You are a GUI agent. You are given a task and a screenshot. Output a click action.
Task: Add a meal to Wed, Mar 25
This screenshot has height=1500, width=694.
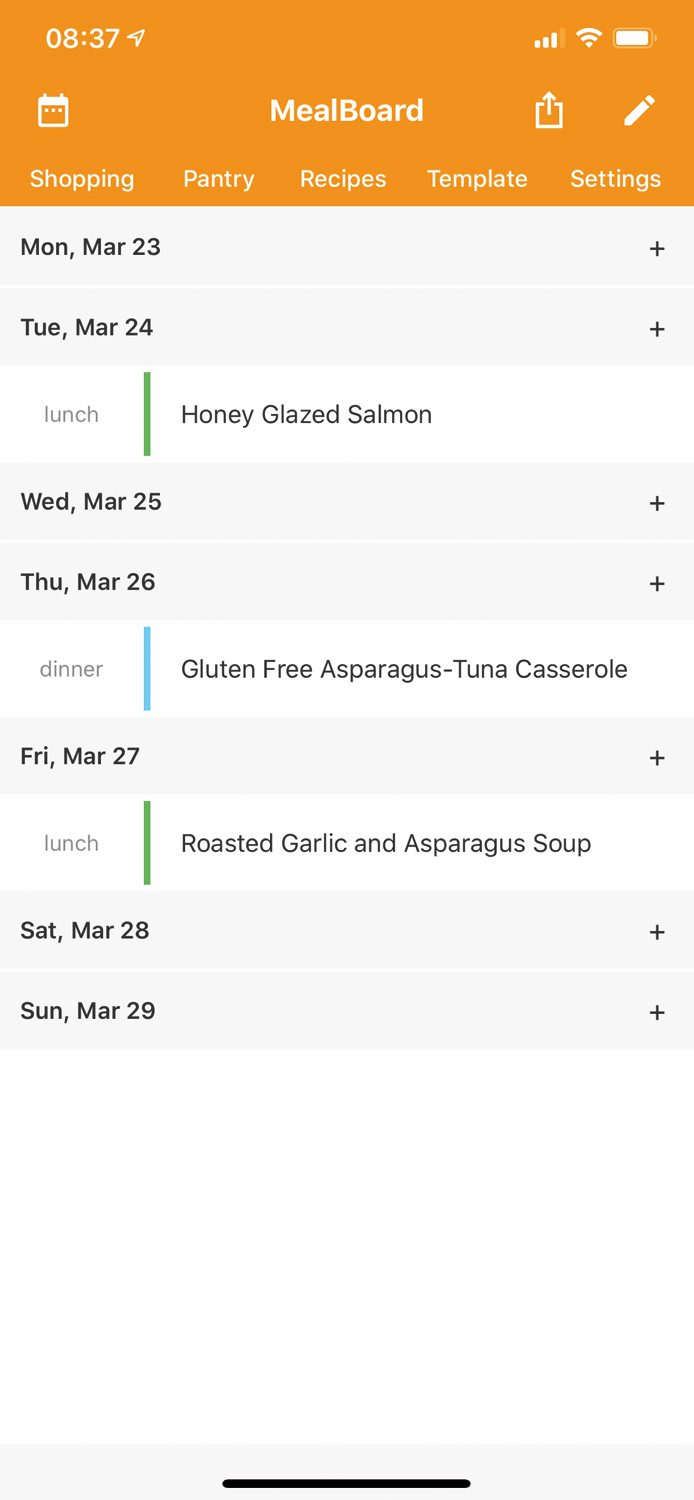point(657,503)
